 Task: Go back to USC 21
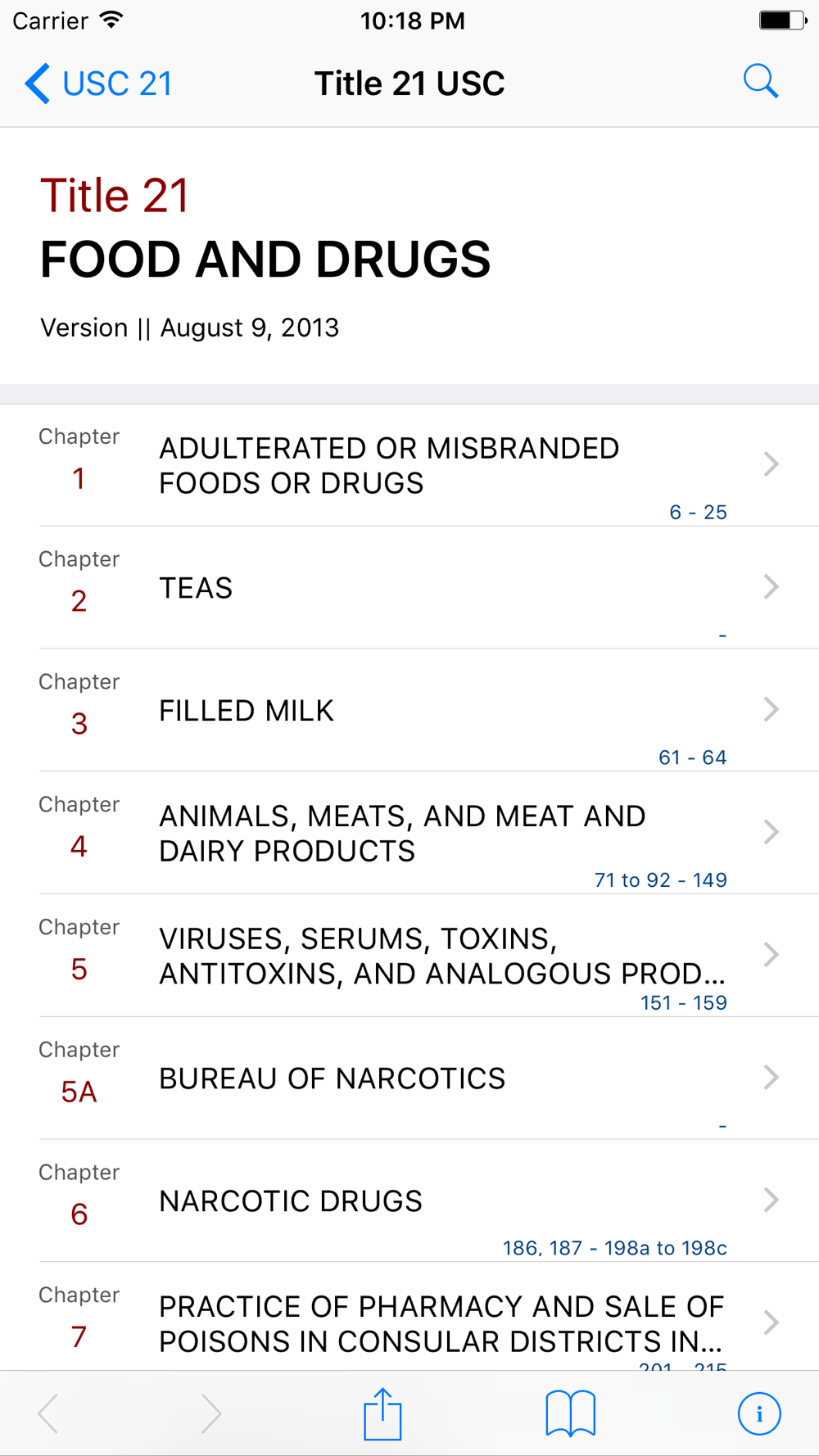pyautogui.click(x=98, y=84)
